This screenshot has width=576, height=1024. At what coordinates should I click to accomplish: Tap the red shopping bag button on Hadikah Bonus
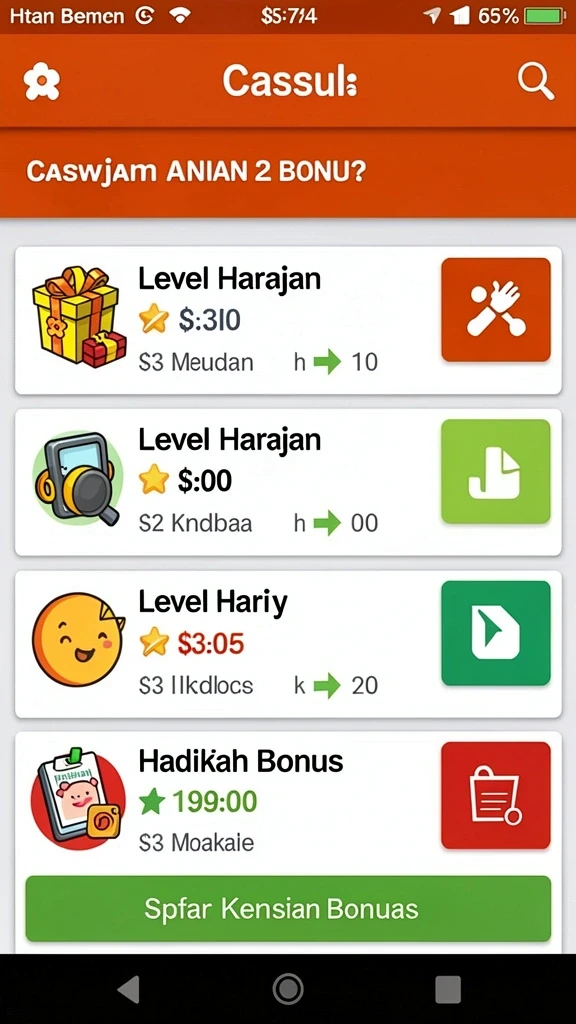(496, 795)
